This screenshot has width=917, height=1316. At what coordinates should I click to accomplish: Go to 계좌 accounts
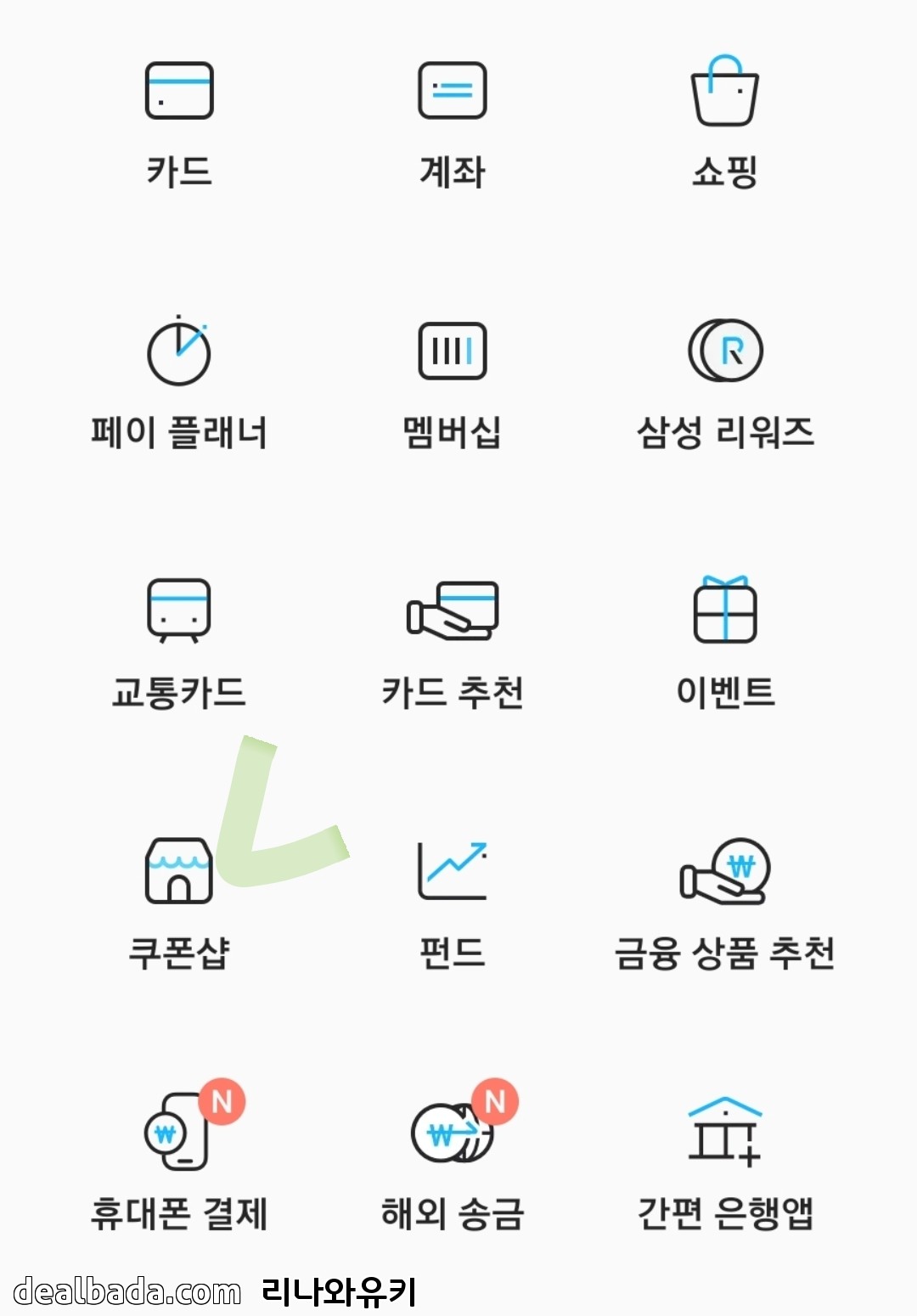click(452, 91)
